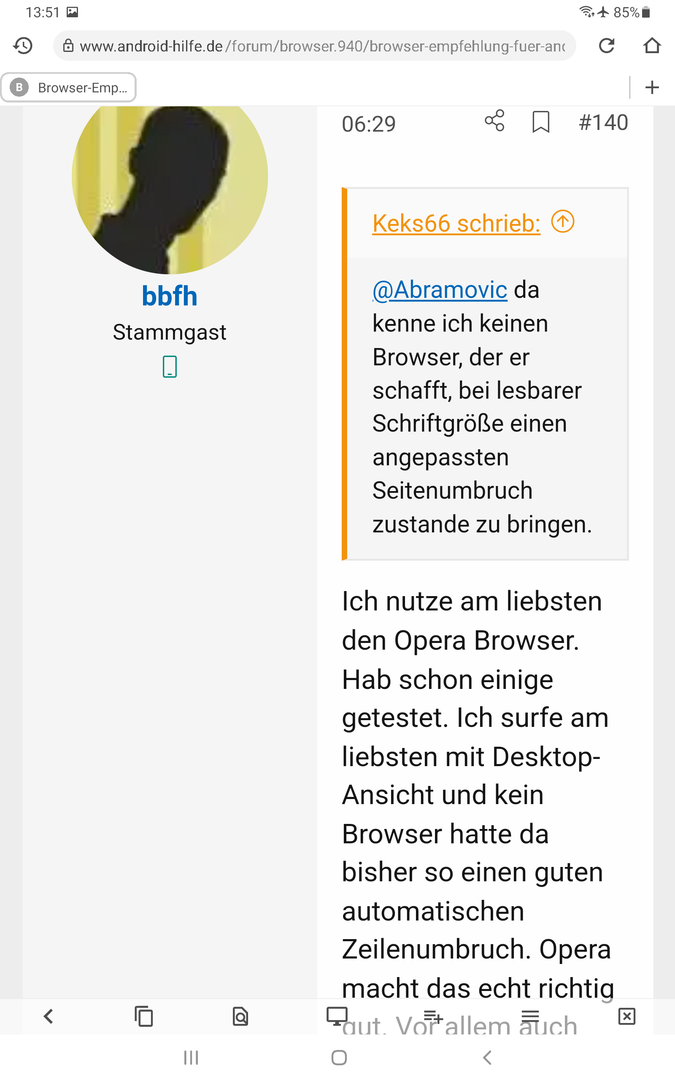Open the @Abramovic mention link
The height and width of the screenshot is (1080, 675).
pos(439,290)
